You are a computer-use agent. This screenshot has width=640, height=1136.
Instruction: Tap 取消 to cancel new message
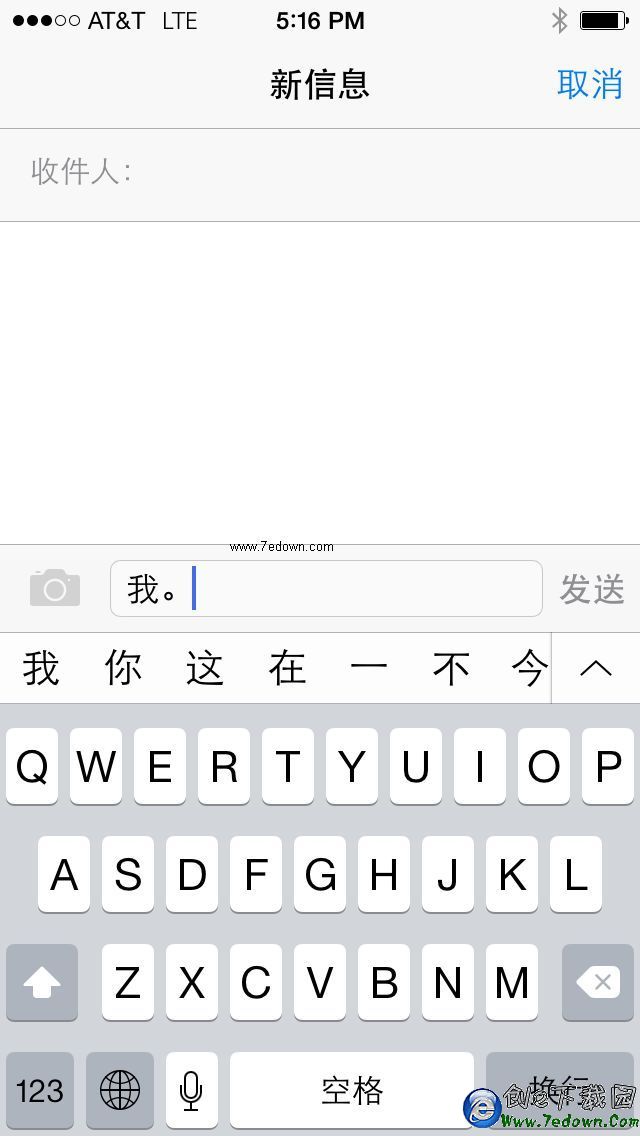coord(589,85)
